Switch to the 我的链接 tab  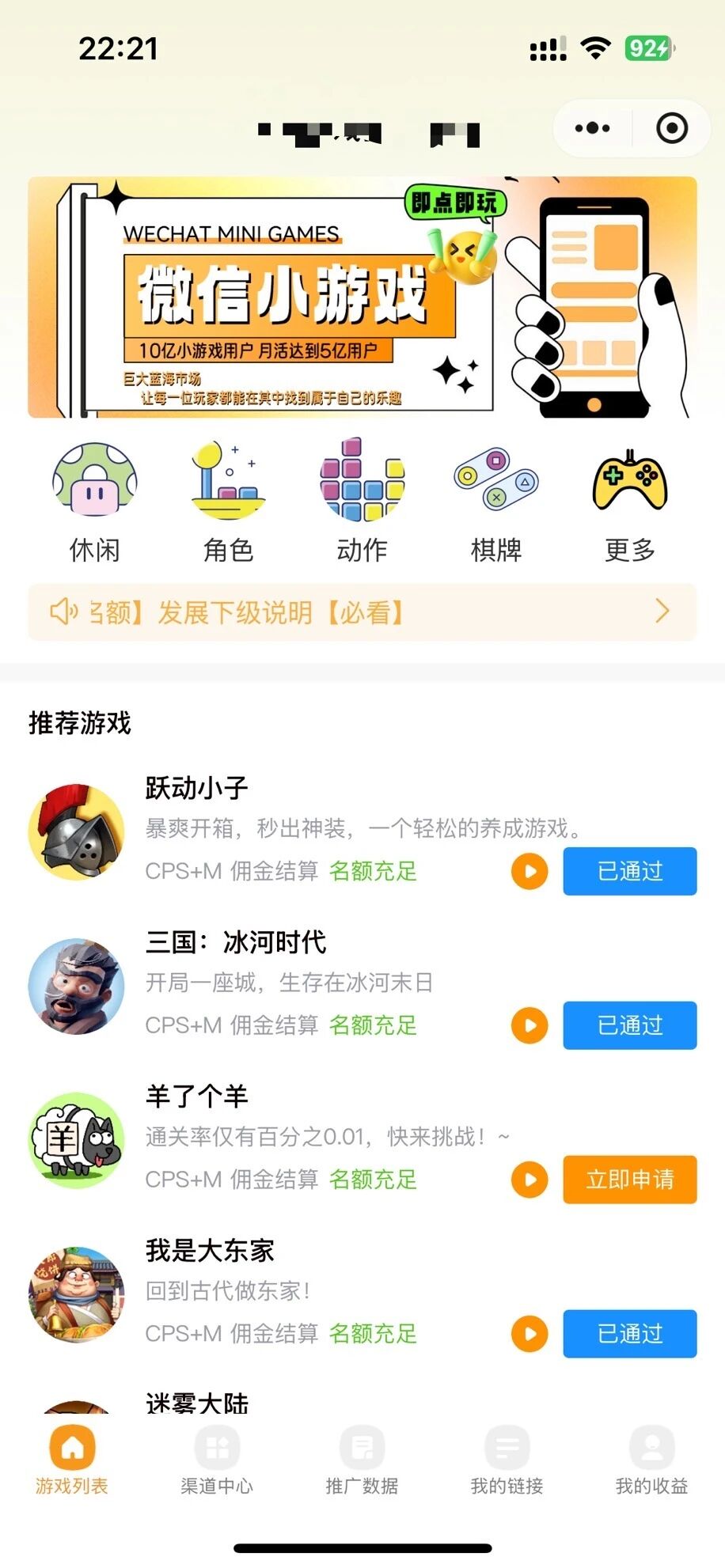(507, 1462)
